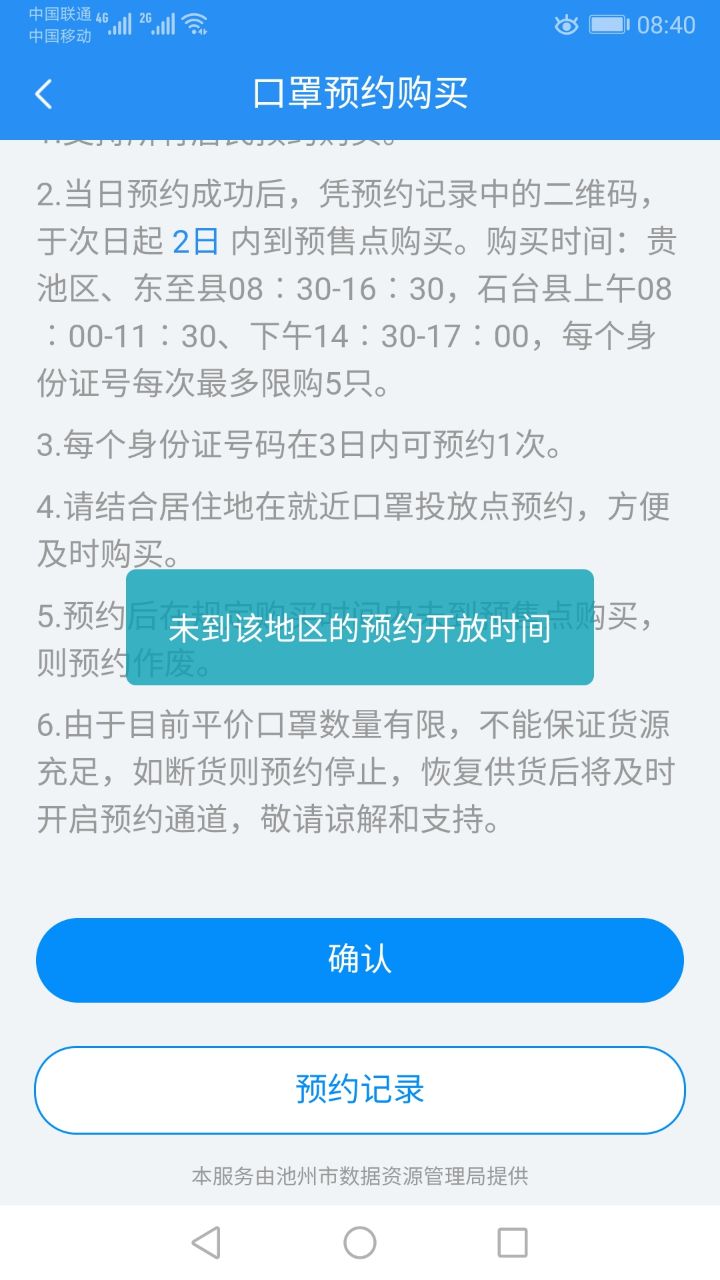This screenshot has width=720, height=1280.
Task: Open 预约记录 reservation records
Action: click(360, 1090)
